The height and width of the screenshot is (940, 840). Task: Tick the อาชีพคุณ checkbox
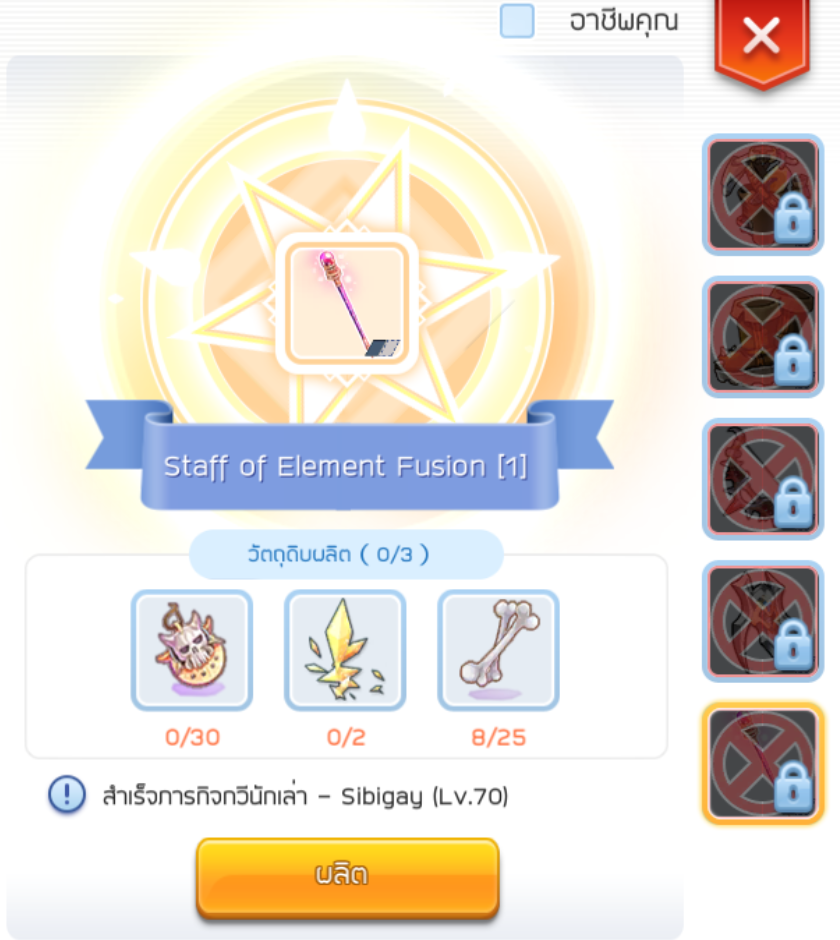[x=517, y=21]
